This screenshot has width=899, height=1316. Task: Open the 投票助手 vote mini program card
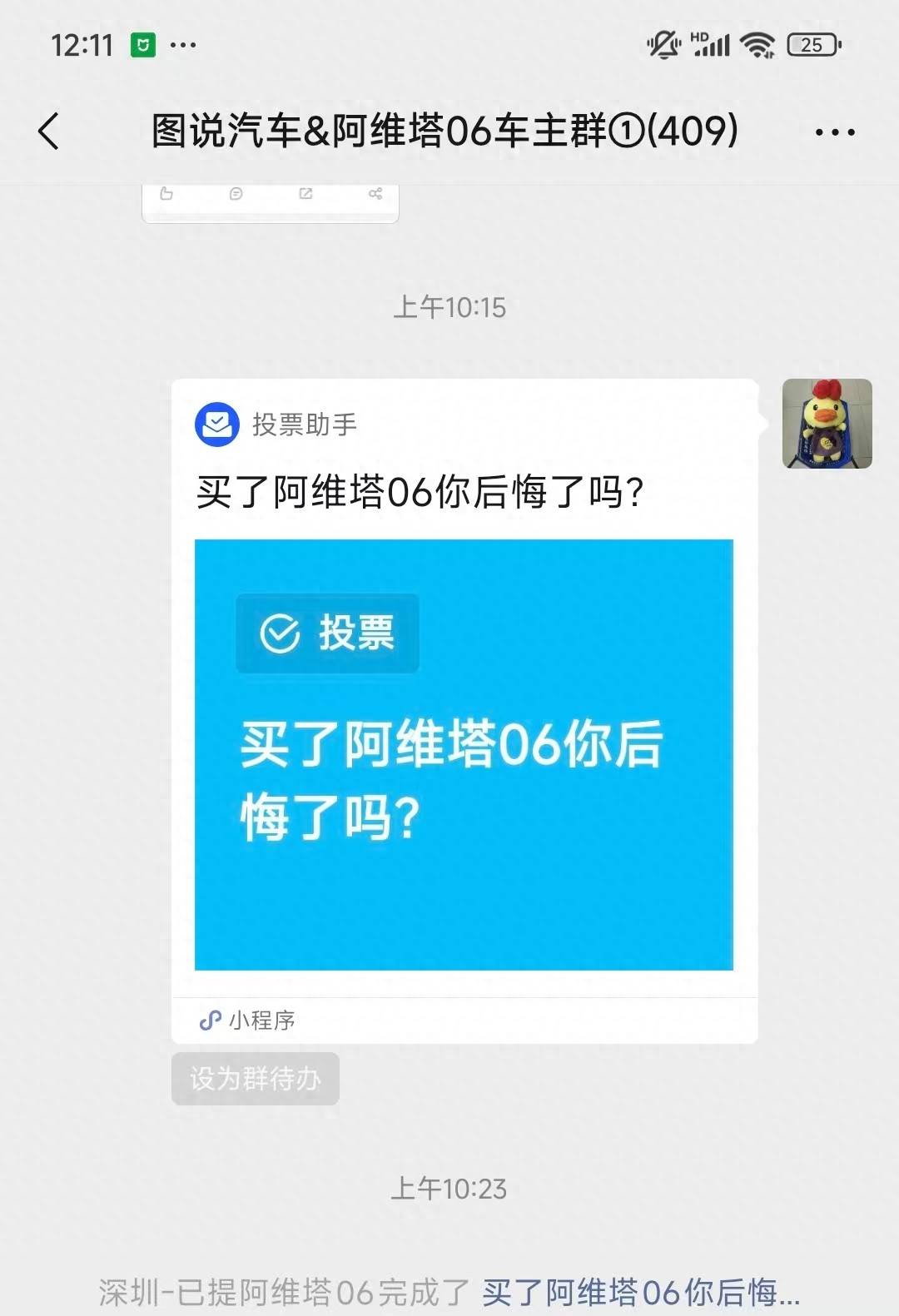click(x=464, y=753)
